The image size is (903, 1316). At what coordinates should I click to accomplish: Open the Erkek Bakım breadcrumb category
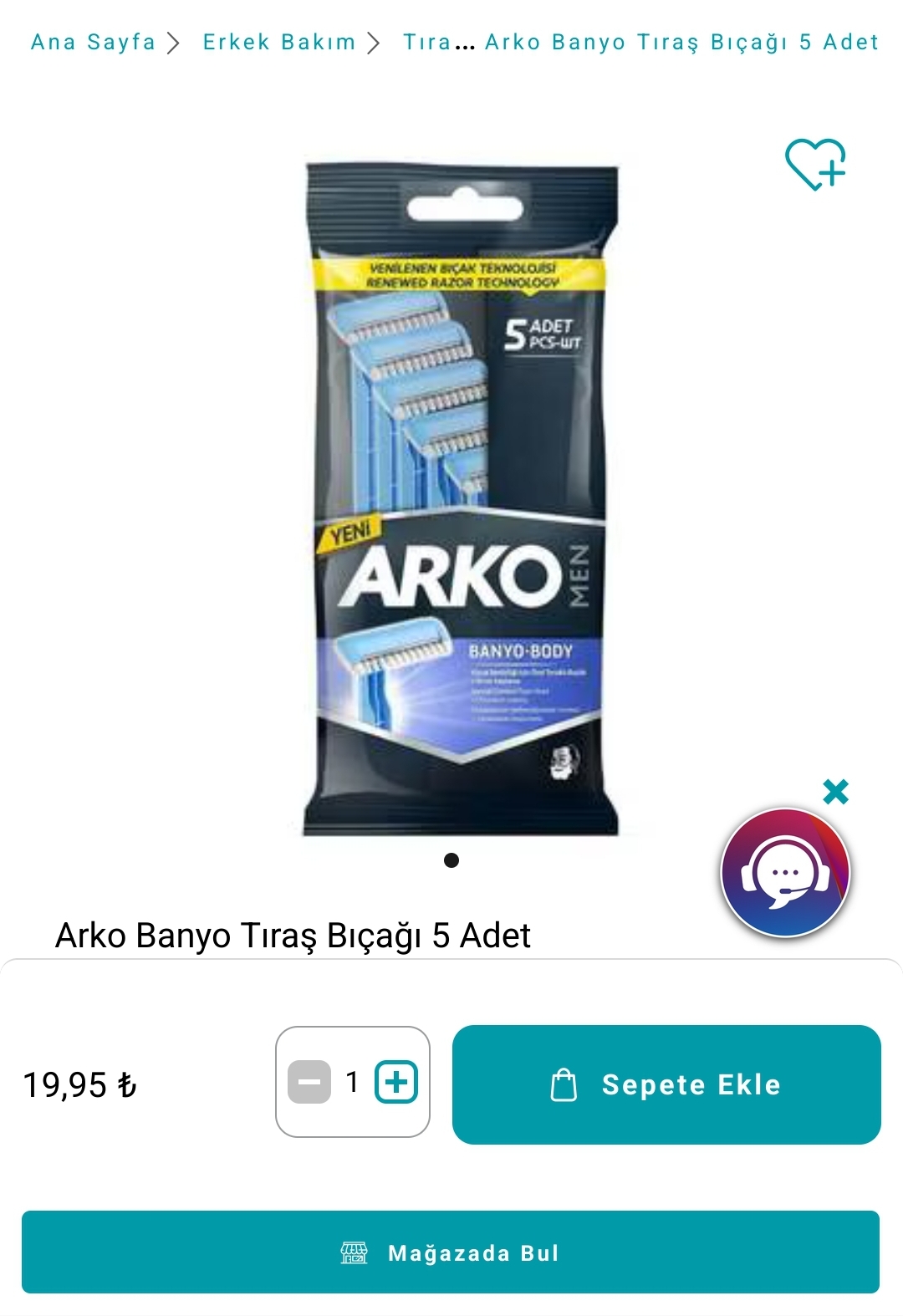click(x=279, y=42)
